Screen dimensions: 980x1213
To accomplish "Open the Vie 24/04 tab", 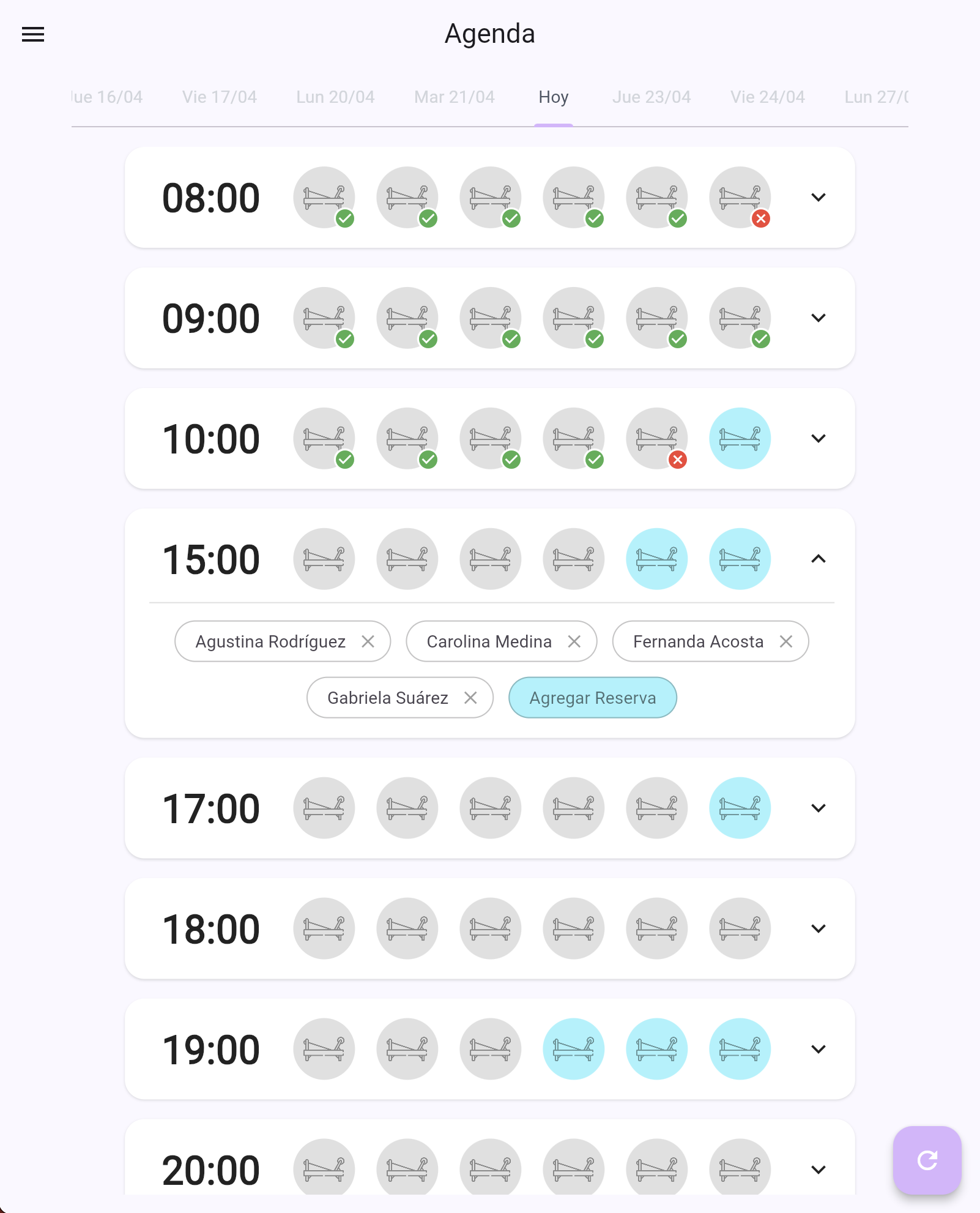I will tap(767, 97).
